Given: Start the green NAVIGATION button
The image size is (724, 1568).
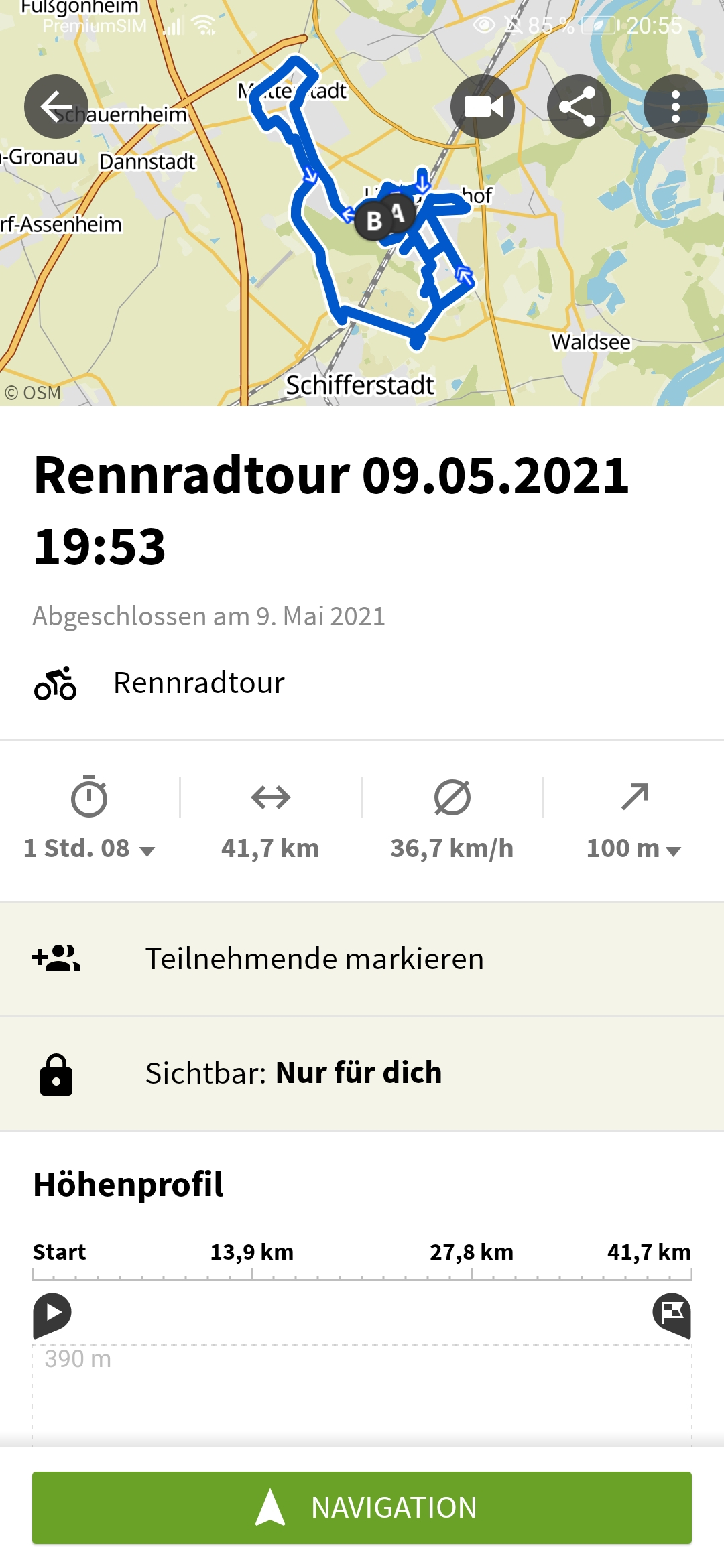Looking at the screenshot, I should (362, 1508).
